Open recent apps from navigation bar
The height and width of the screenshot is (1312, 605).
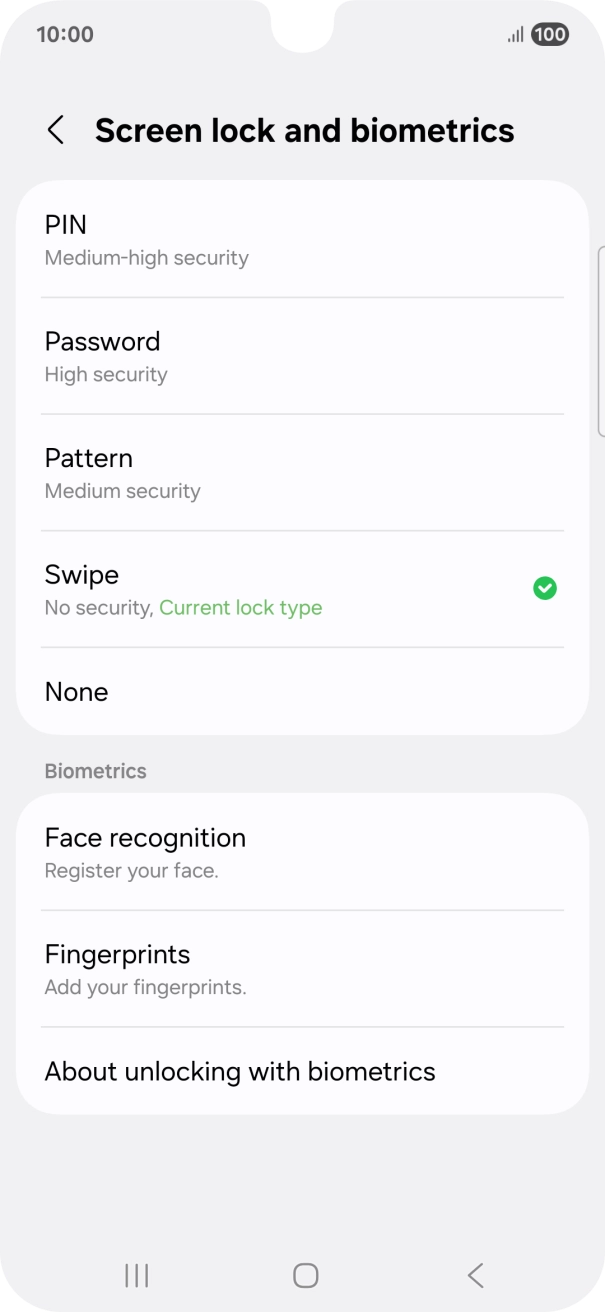[x=136, y=1274]
